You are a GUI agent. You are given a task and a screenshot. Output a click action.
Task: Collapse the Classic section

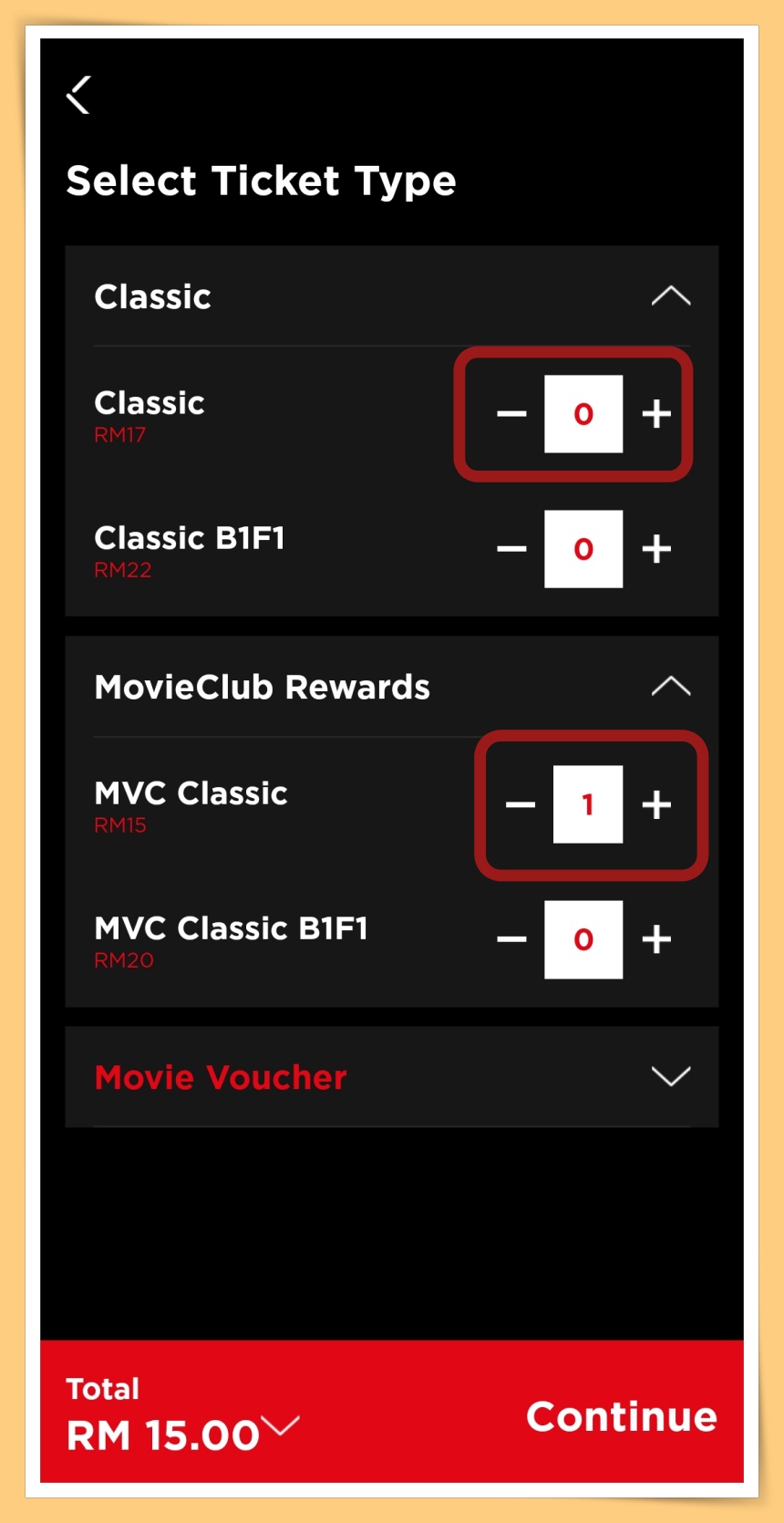tap(670, 296)
